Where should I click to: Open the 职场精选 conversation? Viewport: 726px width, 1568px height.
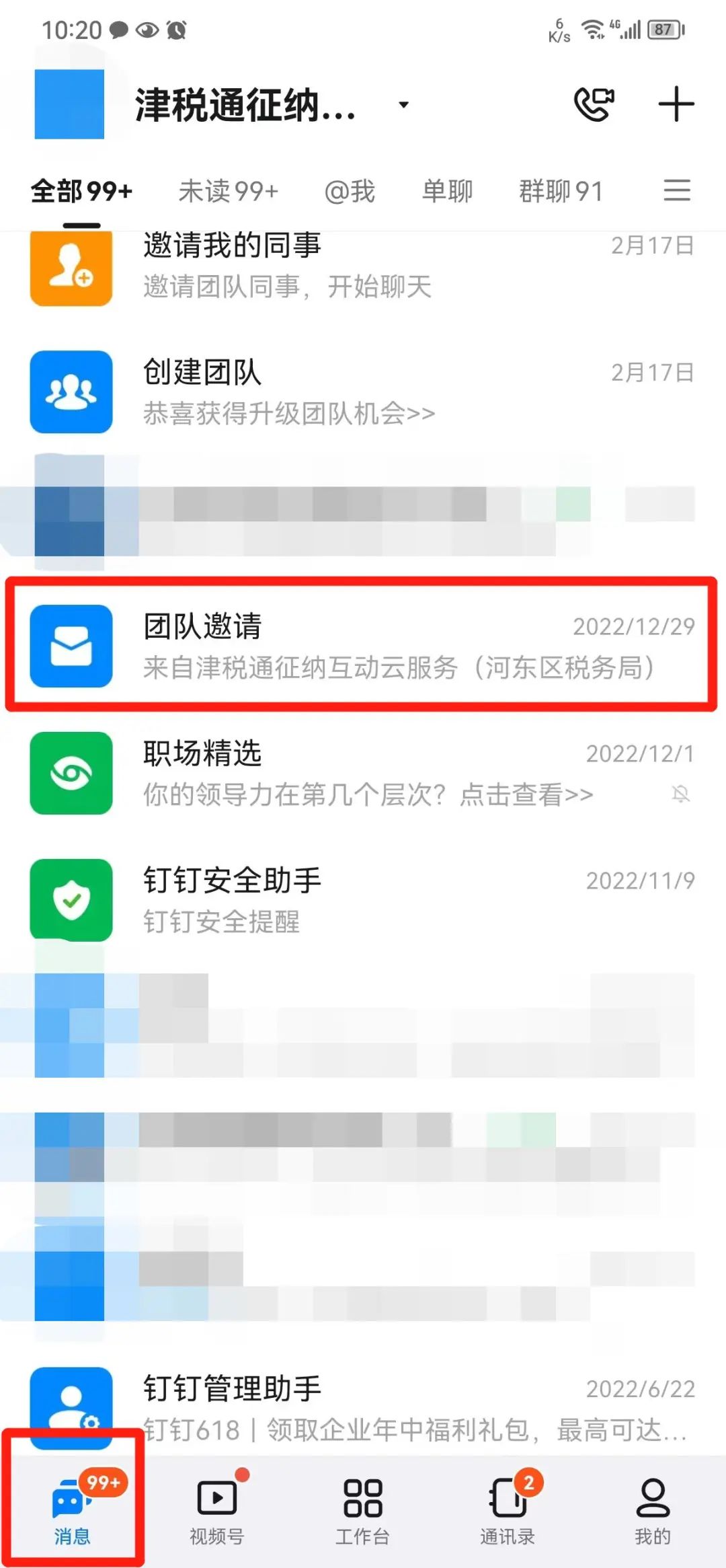pos(363,773)
